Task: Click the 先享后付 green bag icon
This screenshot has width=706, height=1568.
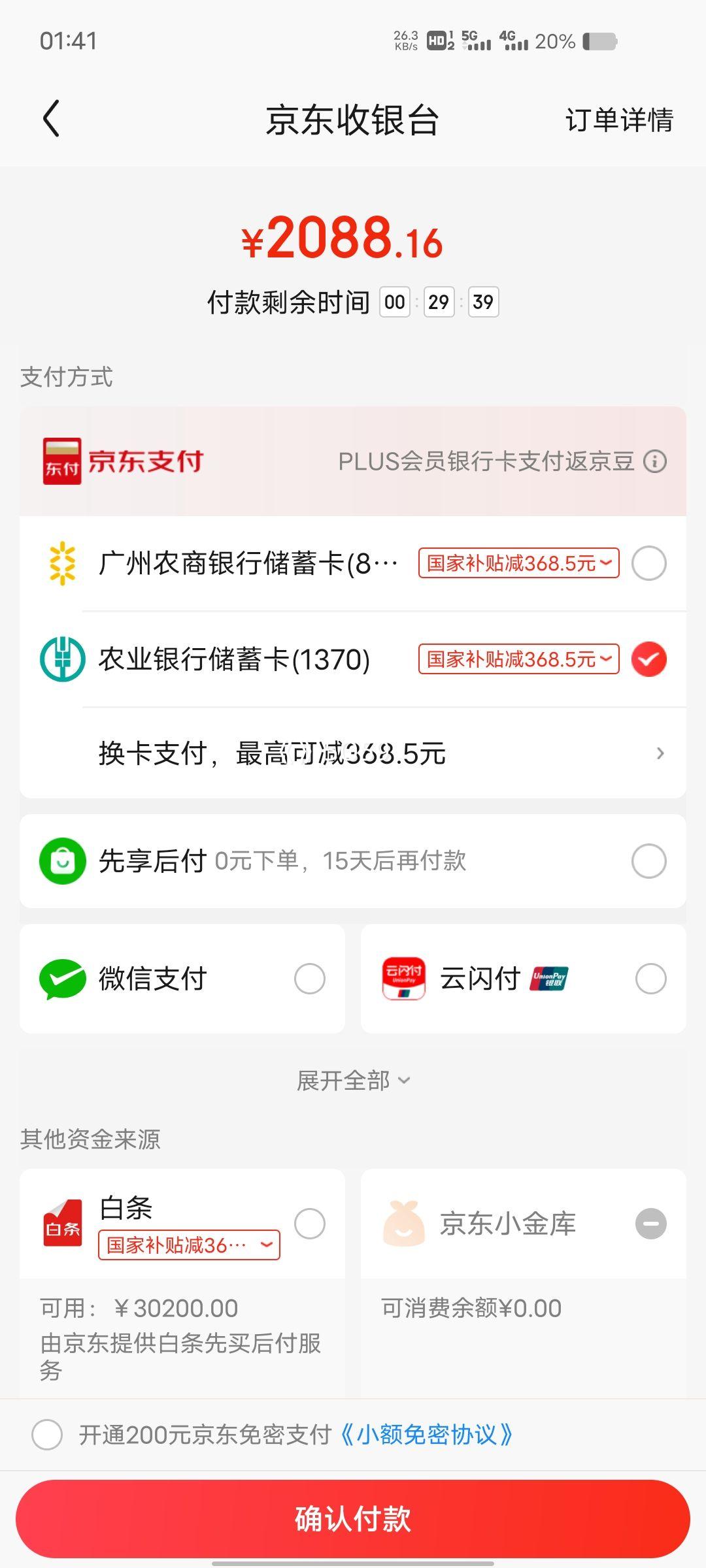Action: point(62,861)
